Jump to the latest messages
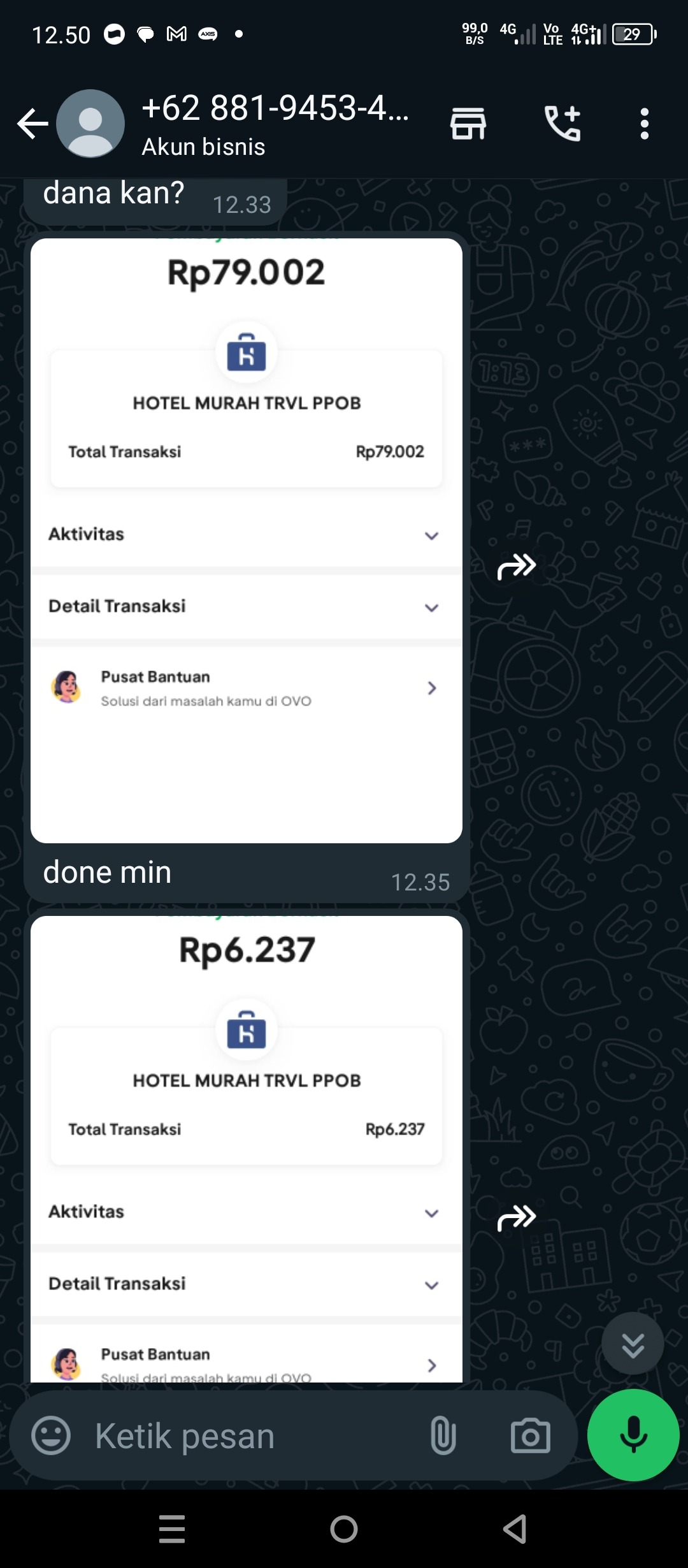The height and width of the screenshot is (1568, 688). pyautogui.click(x=633, y=1344)
